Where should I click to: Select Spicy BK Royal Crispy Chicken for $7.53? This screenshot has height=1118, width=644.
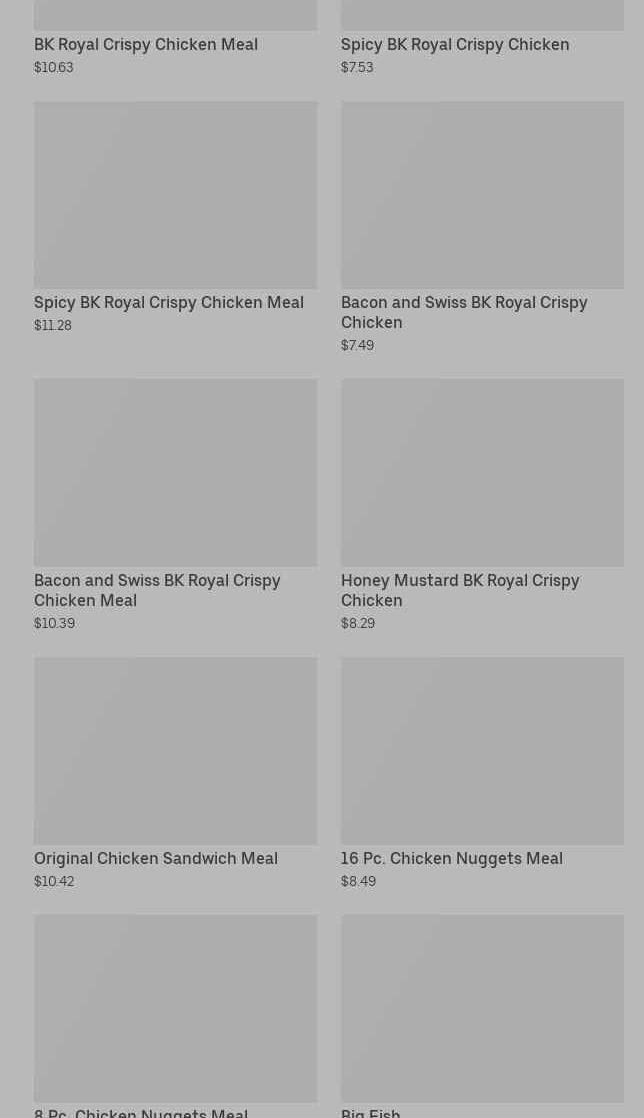tap(455, 44)
